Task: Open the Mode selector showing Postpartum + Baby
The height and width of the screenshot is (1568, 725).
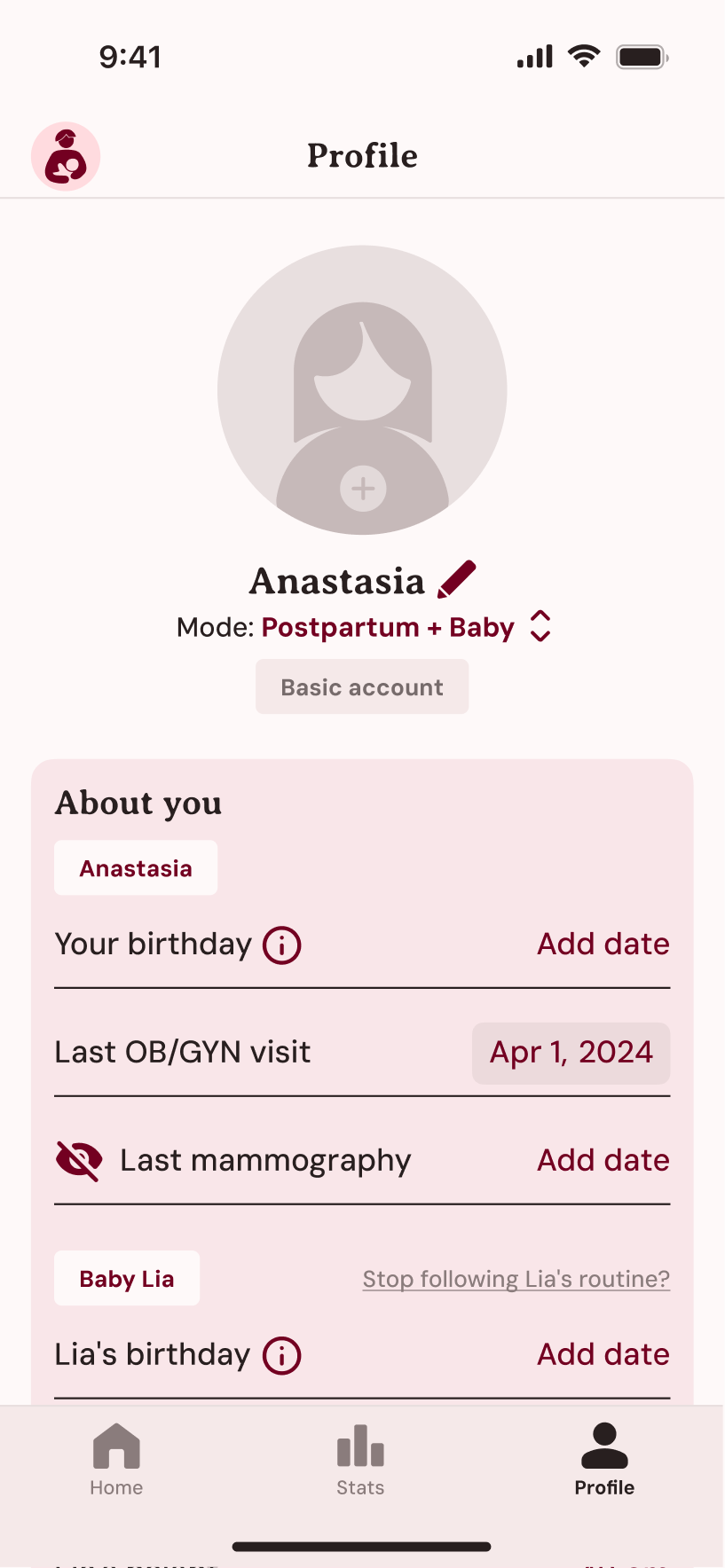Action: click(388, 627)
